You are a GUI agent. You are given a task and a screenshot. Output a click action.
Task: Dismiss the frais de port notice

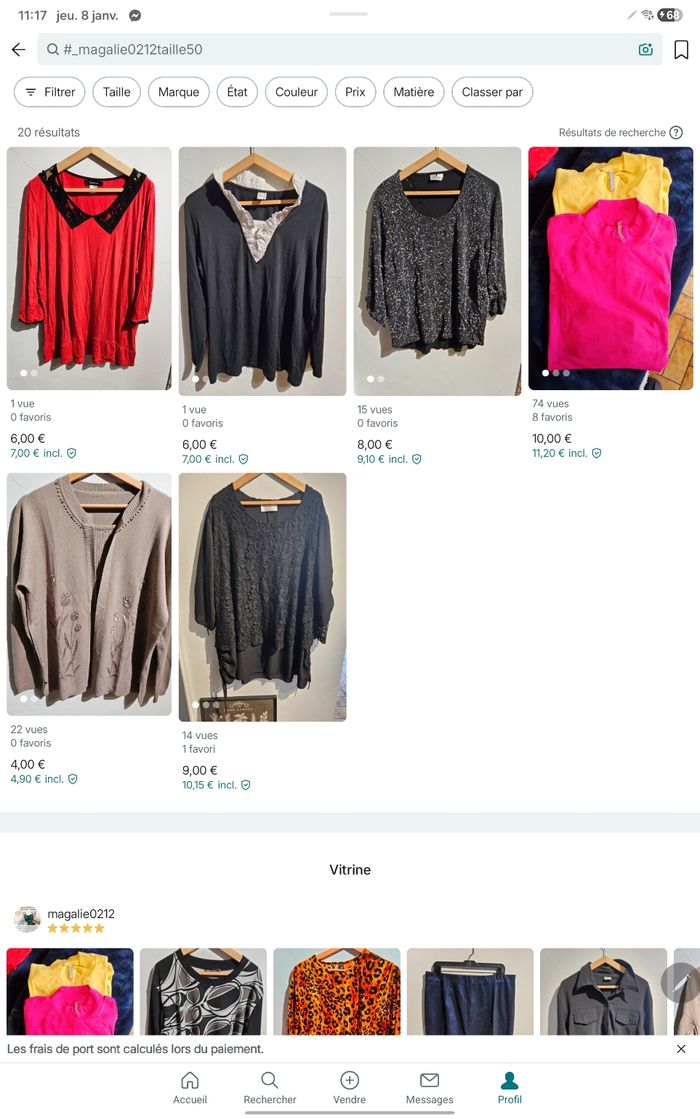click(x=681, y=1049)
